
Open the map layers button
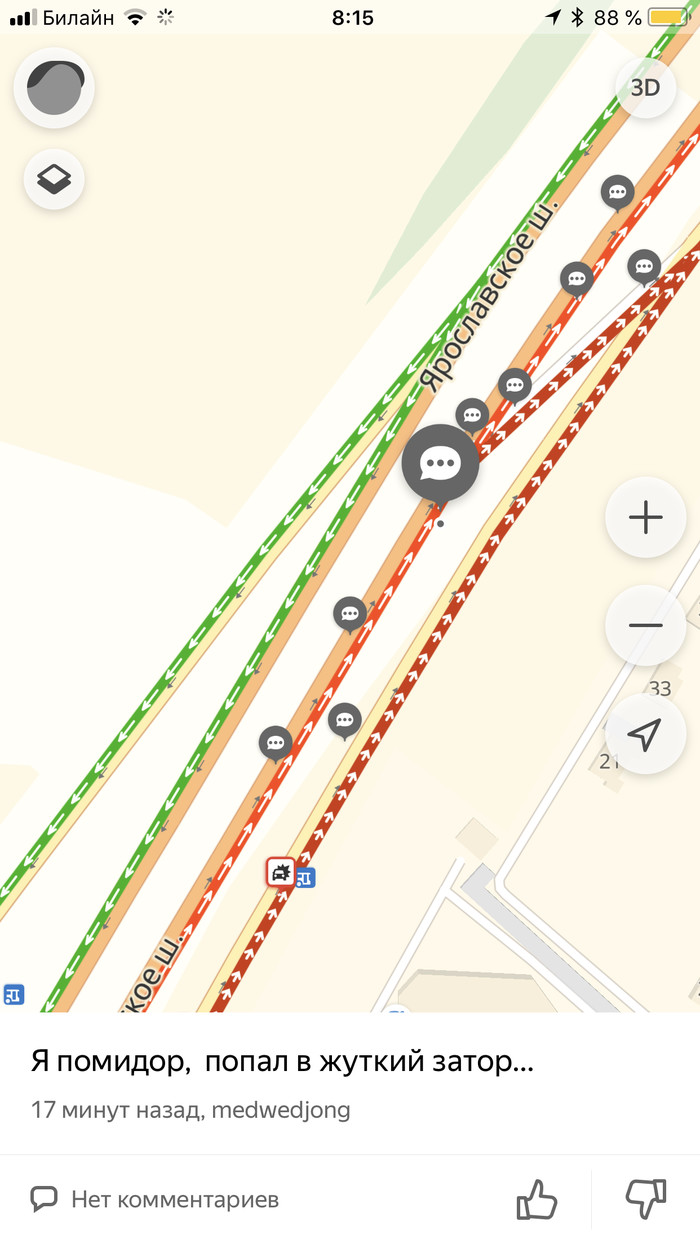click(54, 180)
